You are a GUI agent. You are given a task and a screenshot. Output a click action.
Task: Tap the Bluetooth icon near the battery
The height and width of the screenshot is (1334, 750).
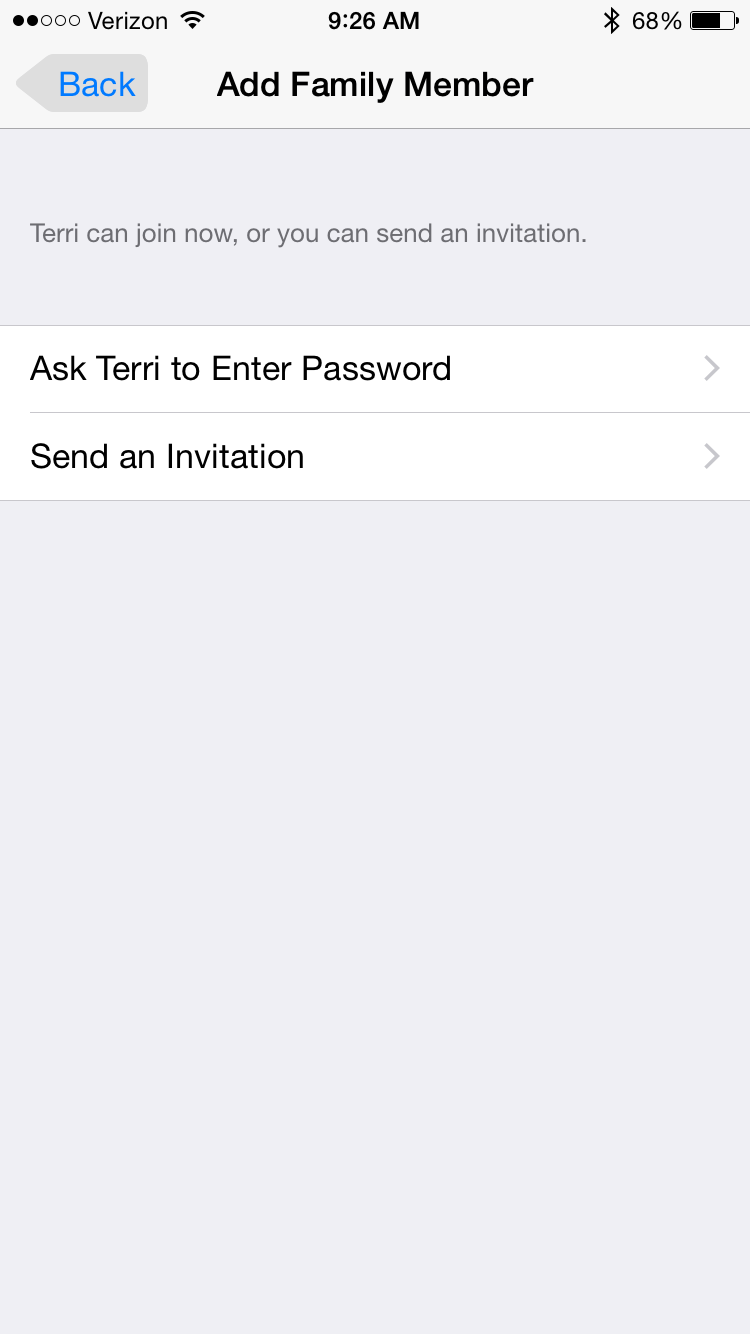(611, 18)
